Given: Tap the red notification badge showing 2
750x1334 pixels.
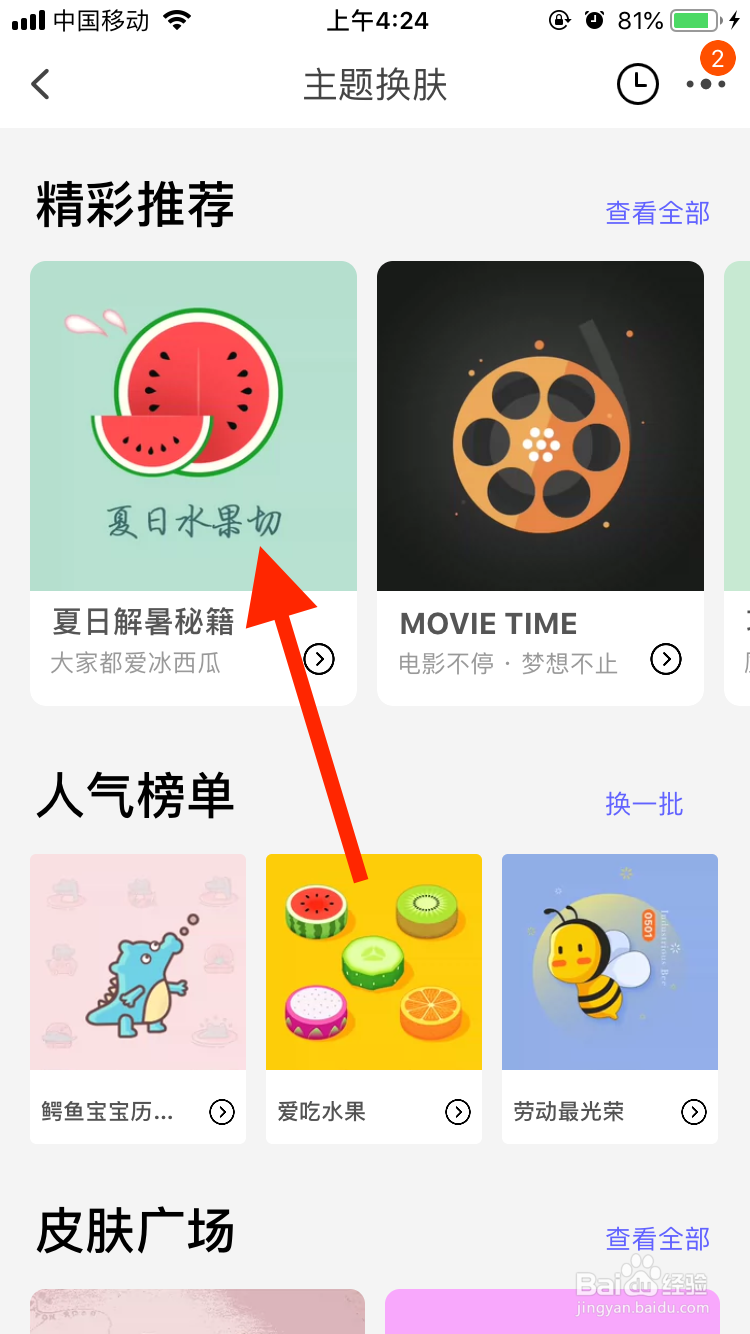Looking at the screenshot, I should (716, 60).
